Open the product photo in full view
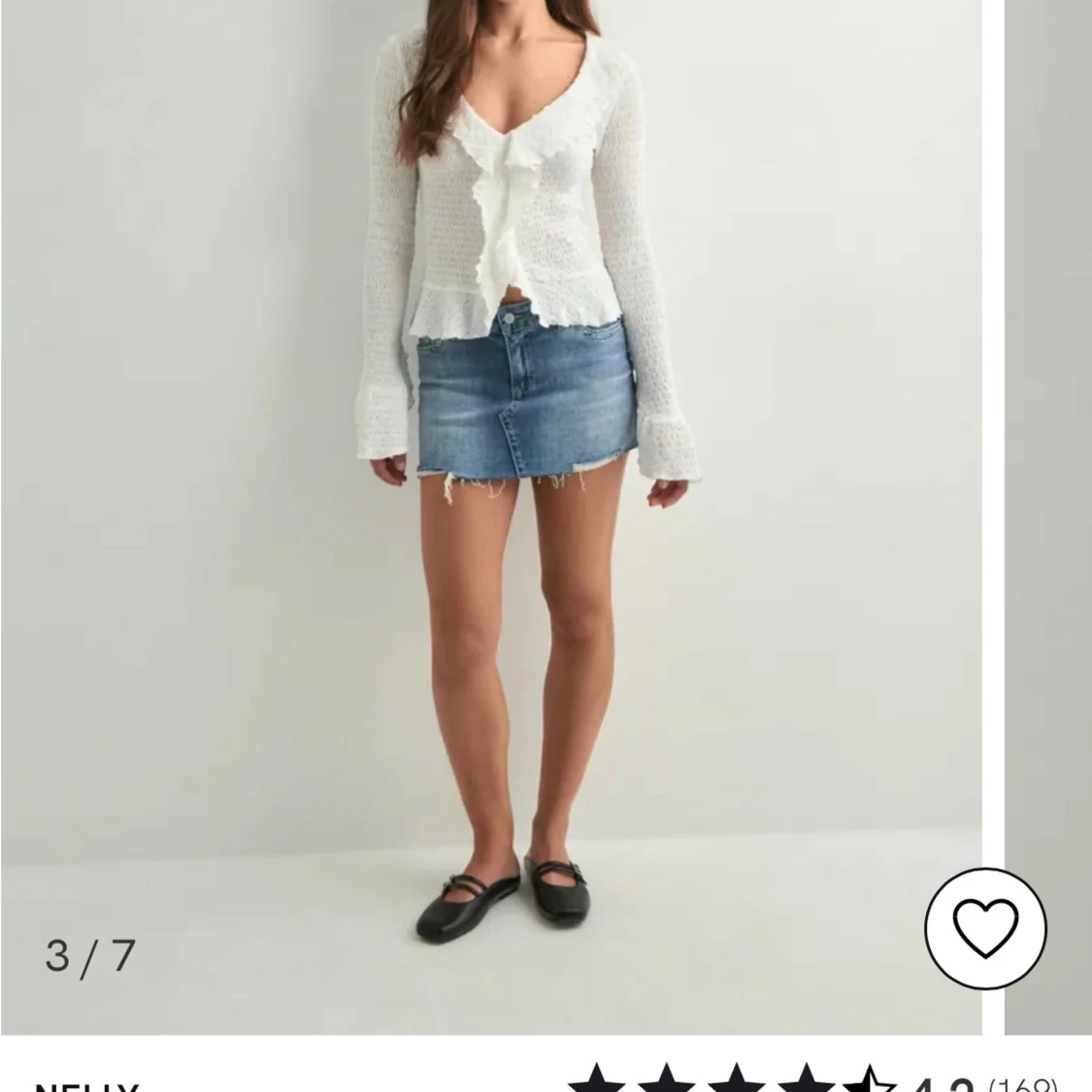Viewport: 1092px width, 1092px height. pyautogui.click(x=491, y=485)
